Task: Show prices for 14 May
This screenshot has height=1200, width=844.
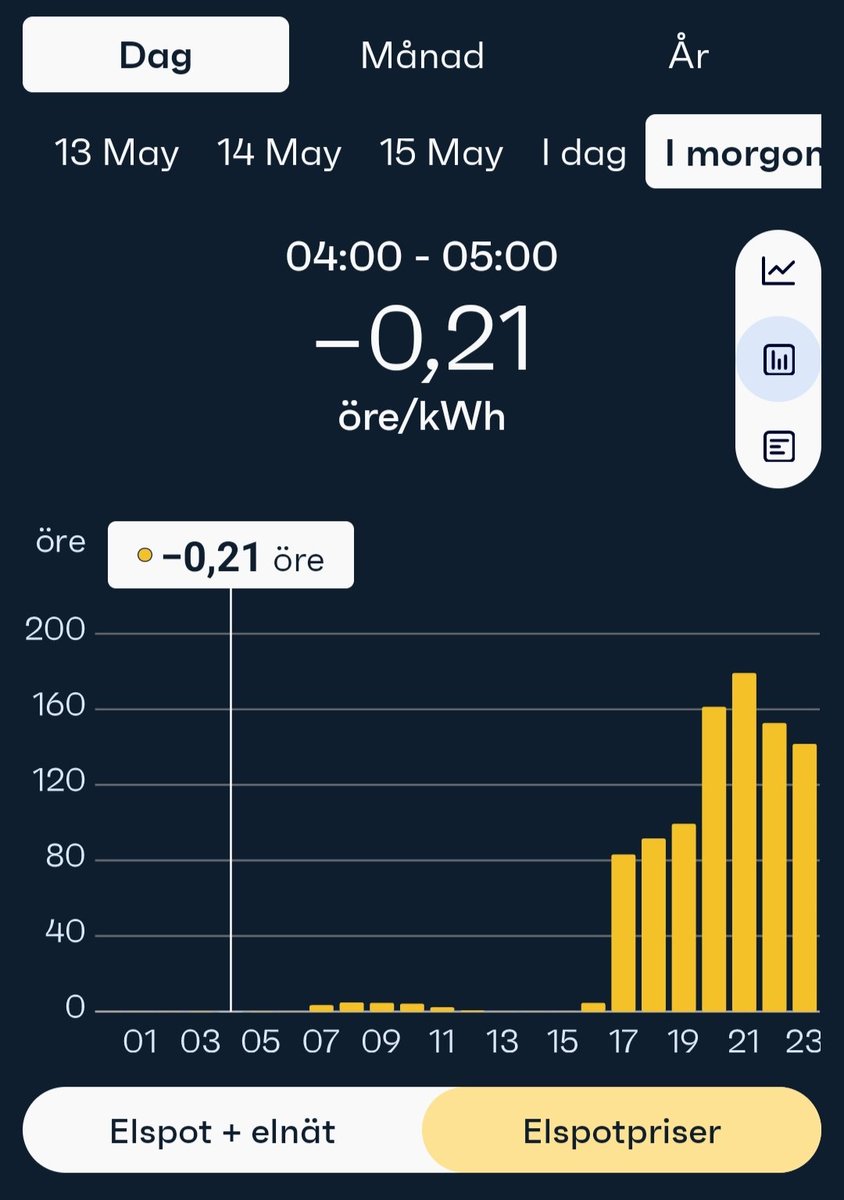Action: tap(279, 153)
